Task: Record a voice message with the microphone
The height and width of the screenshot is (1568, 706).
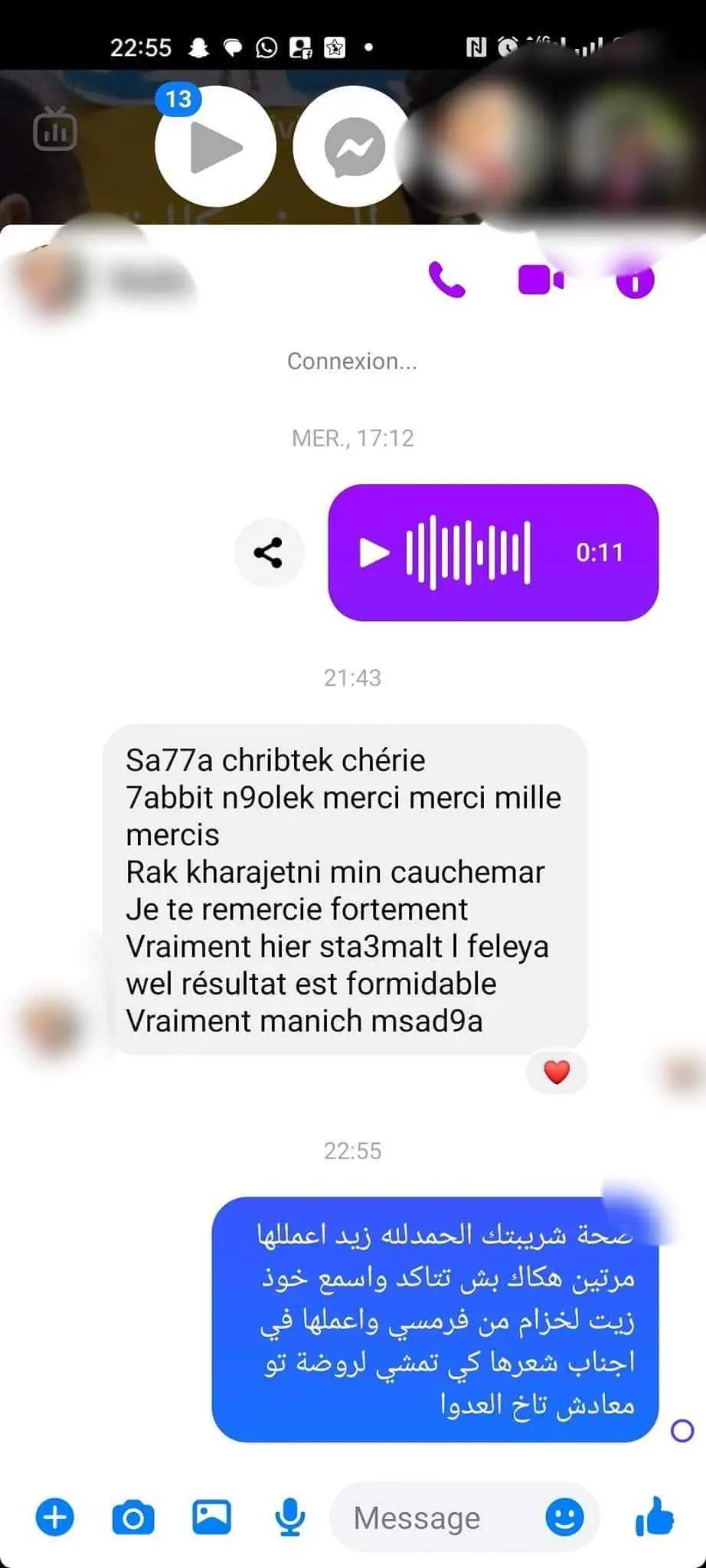Action: 289,1517
